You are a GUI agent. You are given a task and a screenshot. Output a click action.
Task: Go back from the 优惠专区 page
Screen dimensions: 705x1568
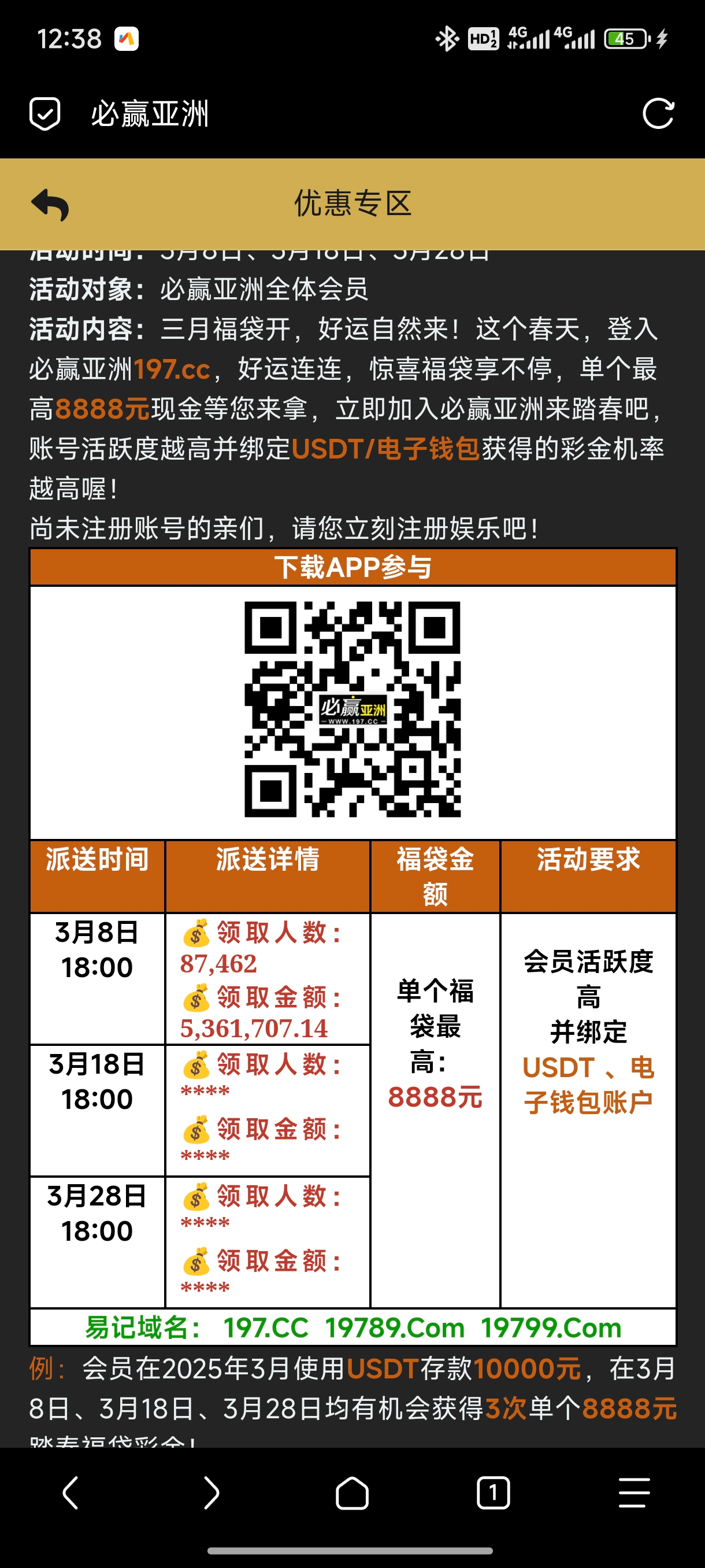click(x=50, y=205)
